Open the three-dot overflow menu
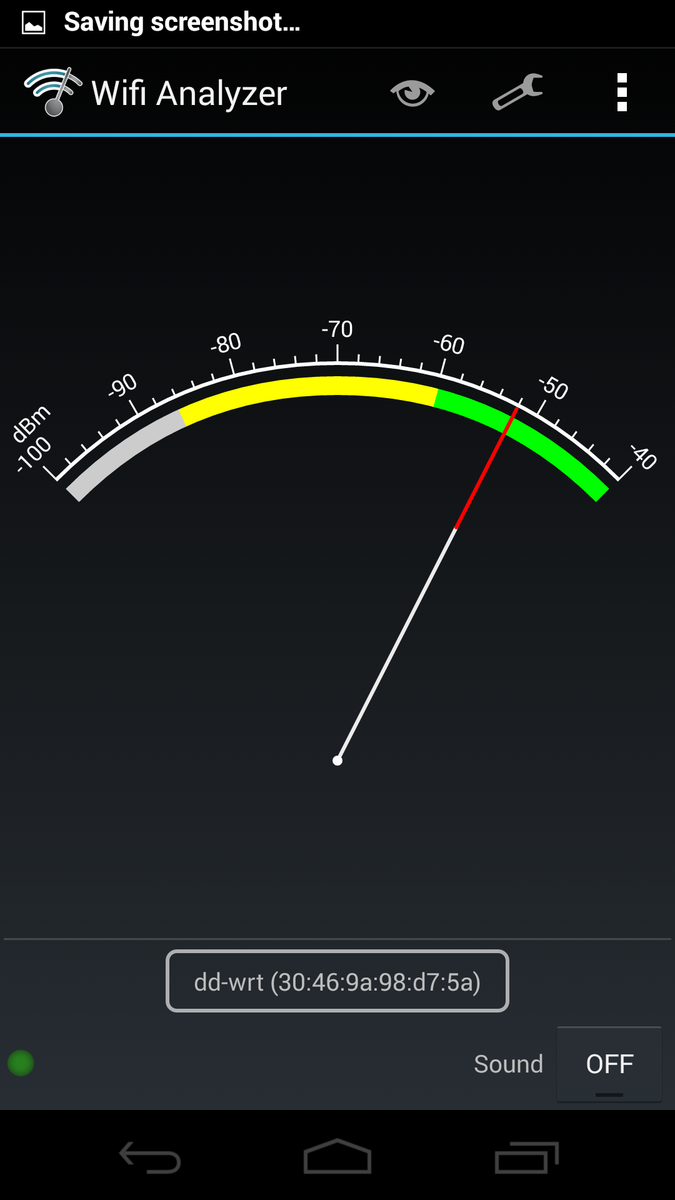Image resolution: width=675 pixels, height=1200 pixels. [x=622, y=92]
